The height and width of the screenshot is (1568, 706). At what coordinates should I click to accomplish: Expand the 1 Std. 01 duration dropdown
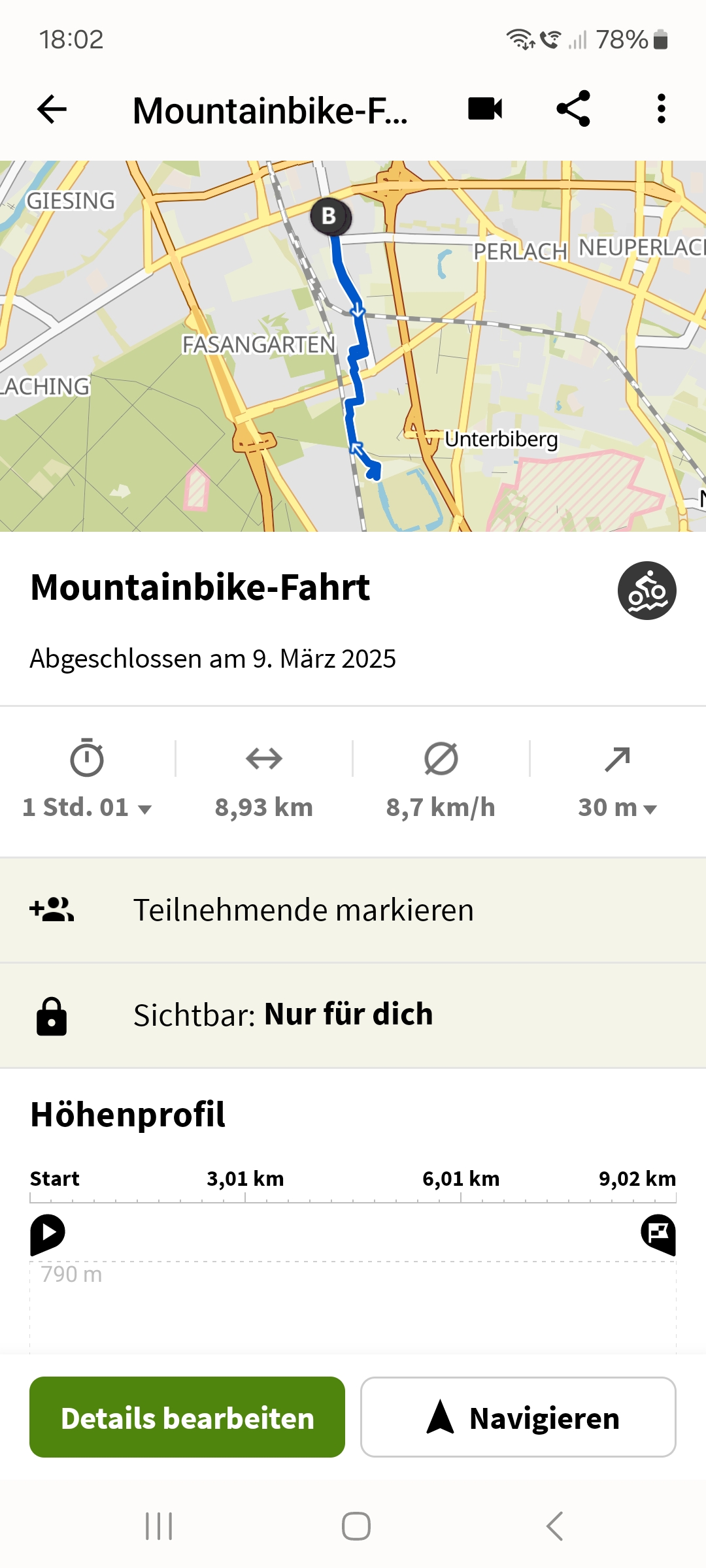(x=87, y=808)
